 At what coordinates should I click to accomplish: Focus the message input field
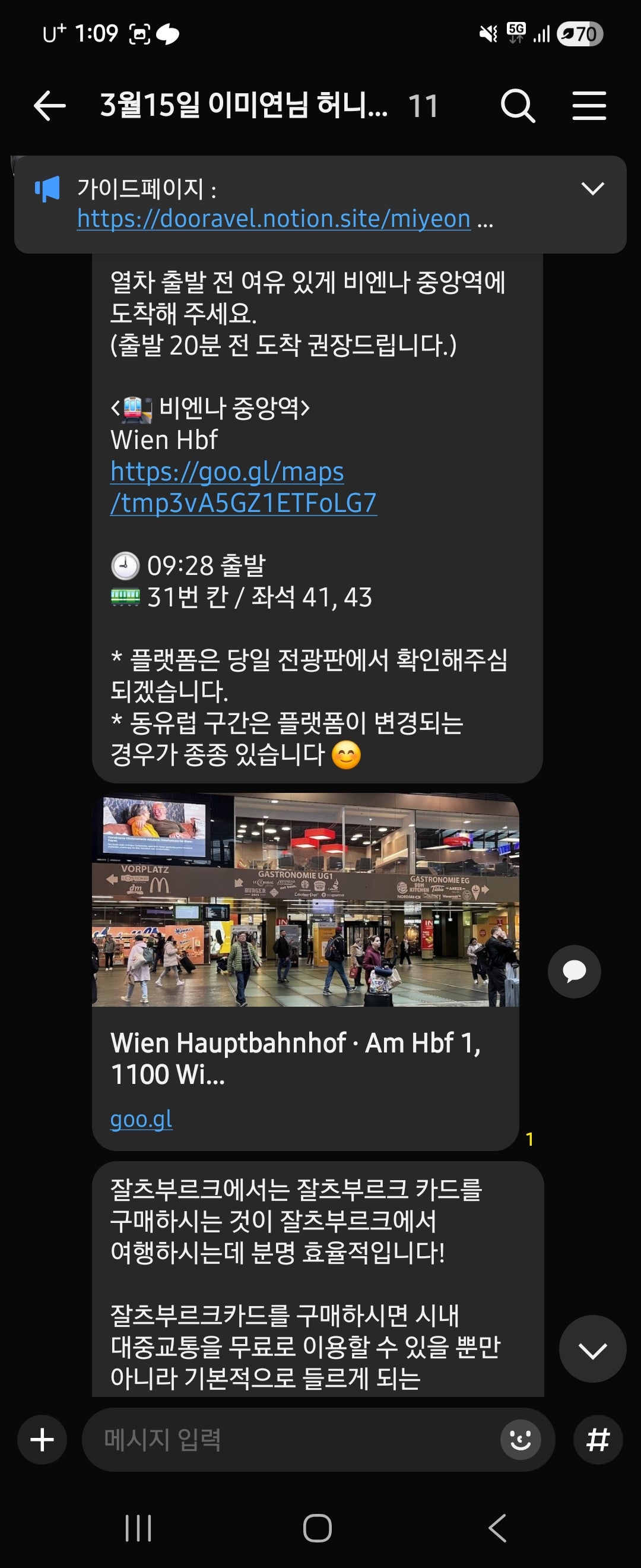292,1440
